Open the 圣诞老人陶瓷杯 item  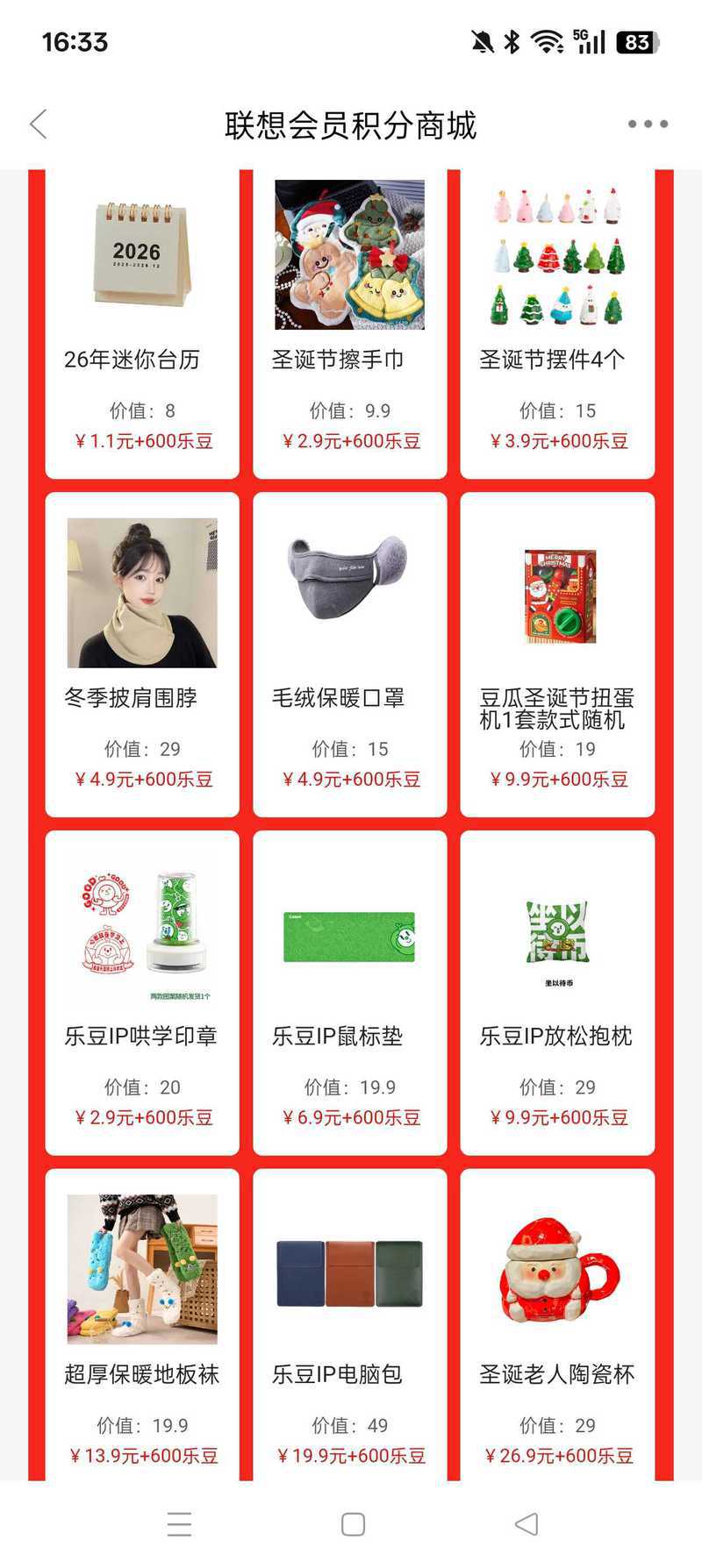(x=557, y=1324)
